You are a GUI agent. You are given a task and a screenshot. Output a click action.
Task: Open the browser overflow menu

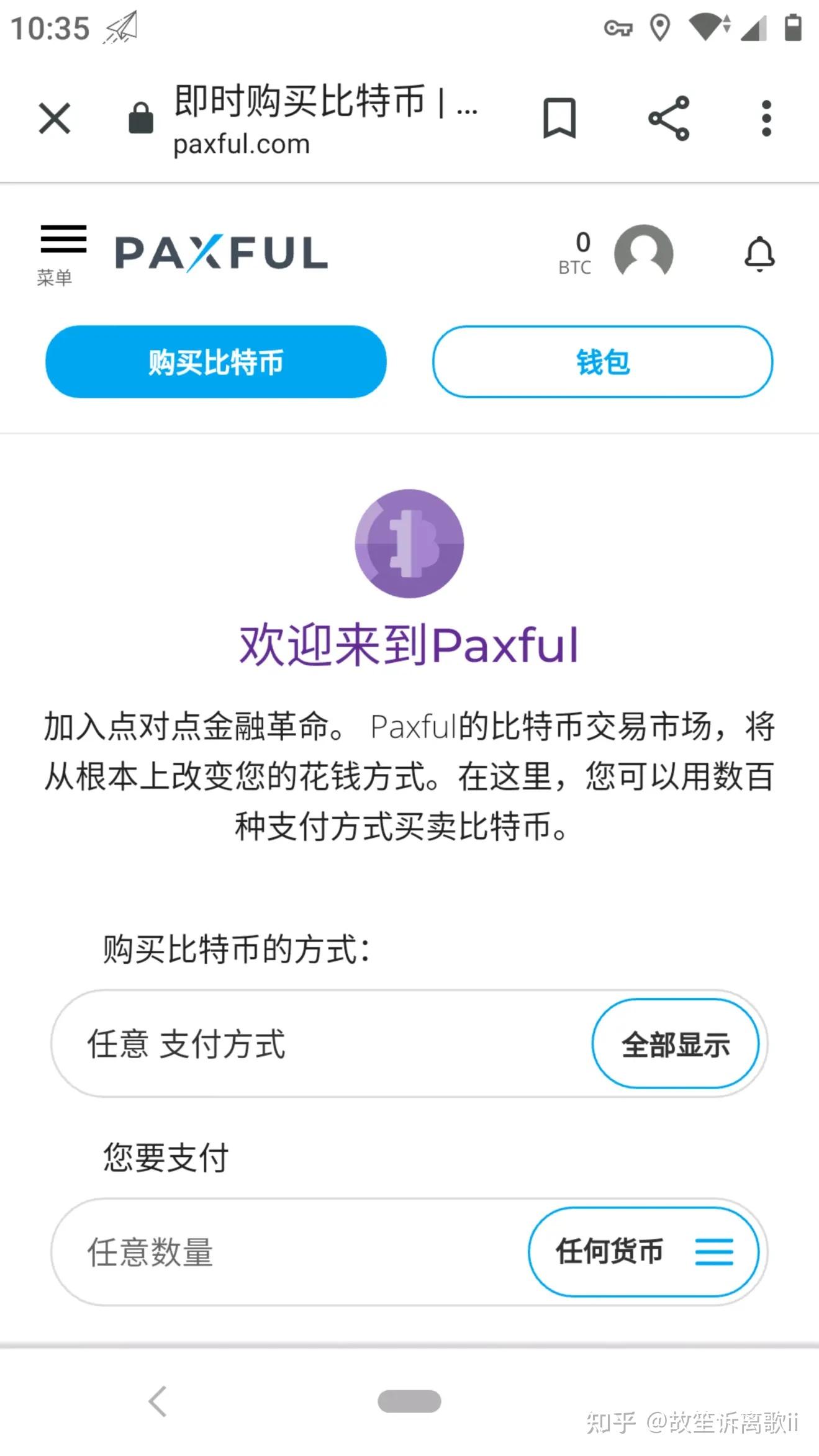point(767,118)
